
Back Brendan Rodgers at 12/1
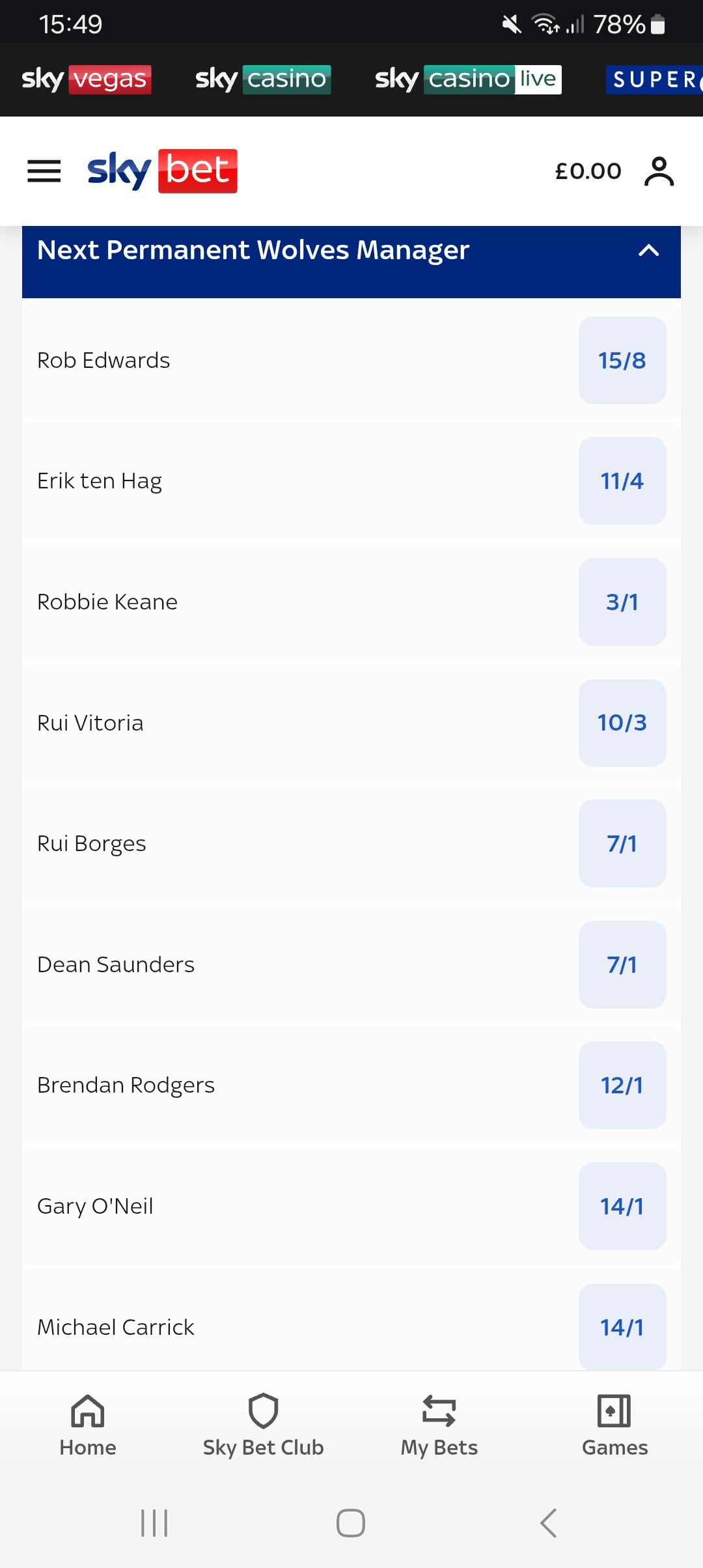pyautogui.click(x=622, y=1085)
